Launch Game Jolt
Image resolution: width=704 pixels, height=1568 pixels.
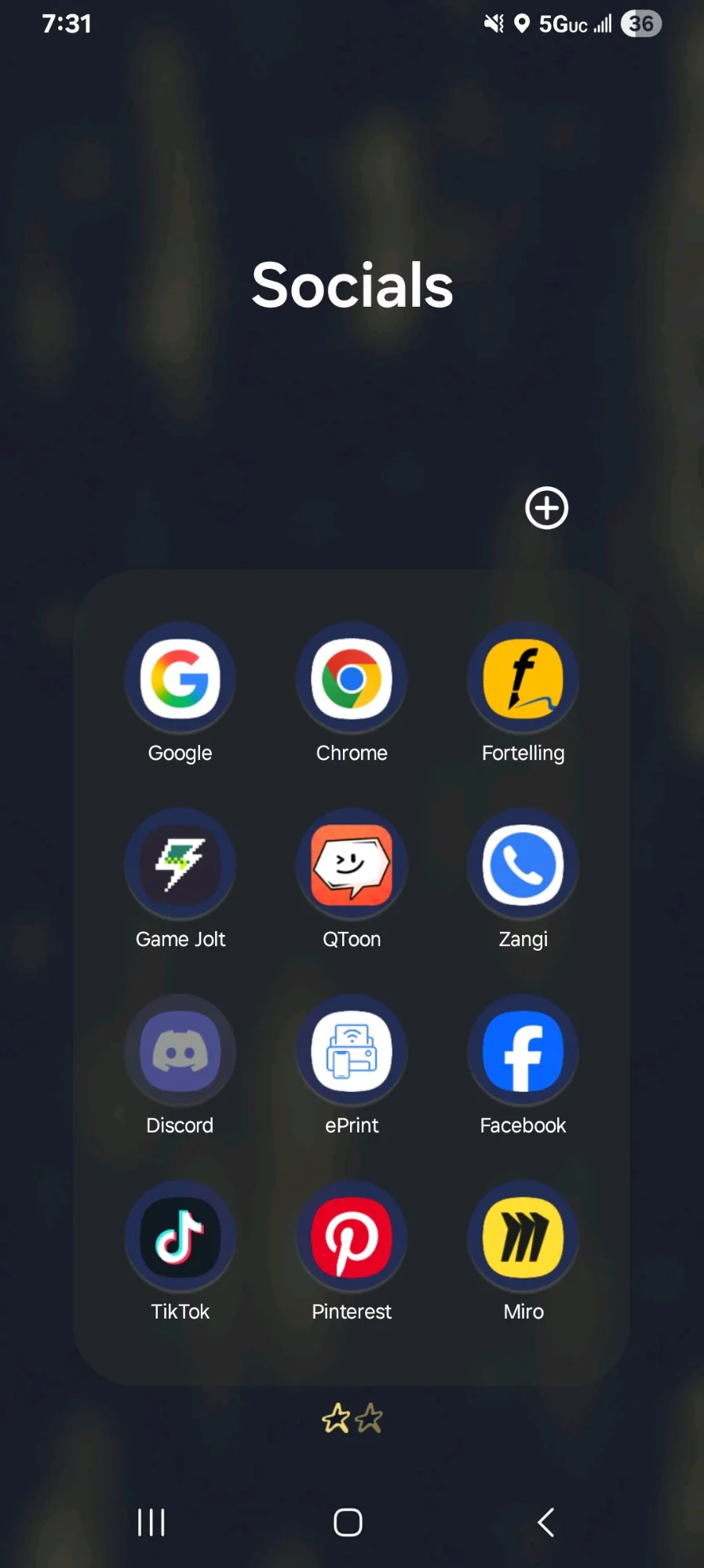pos(180,865)
